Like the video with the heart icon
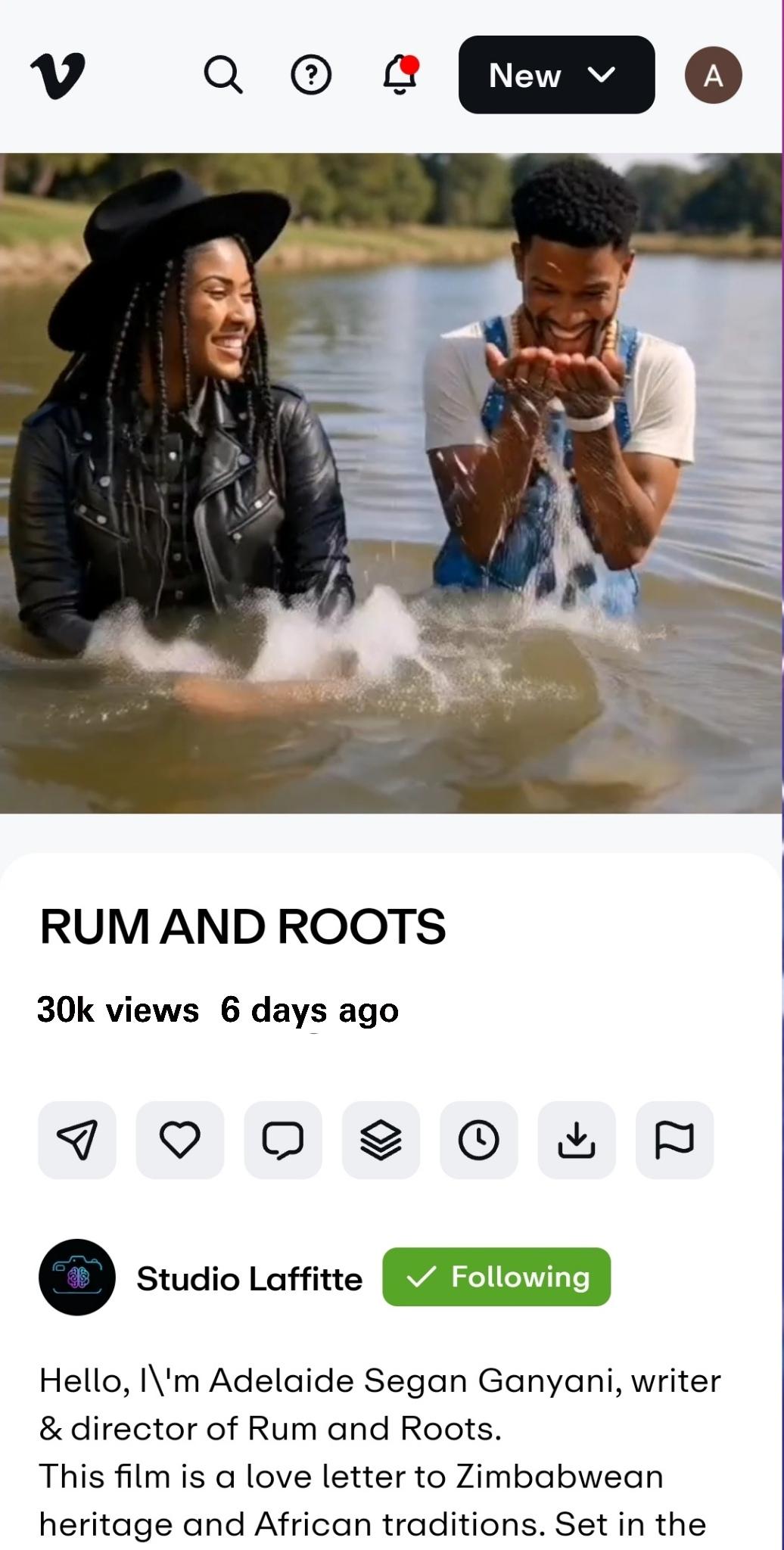Screen dimensions: 784x1550 click(180, 1140)
